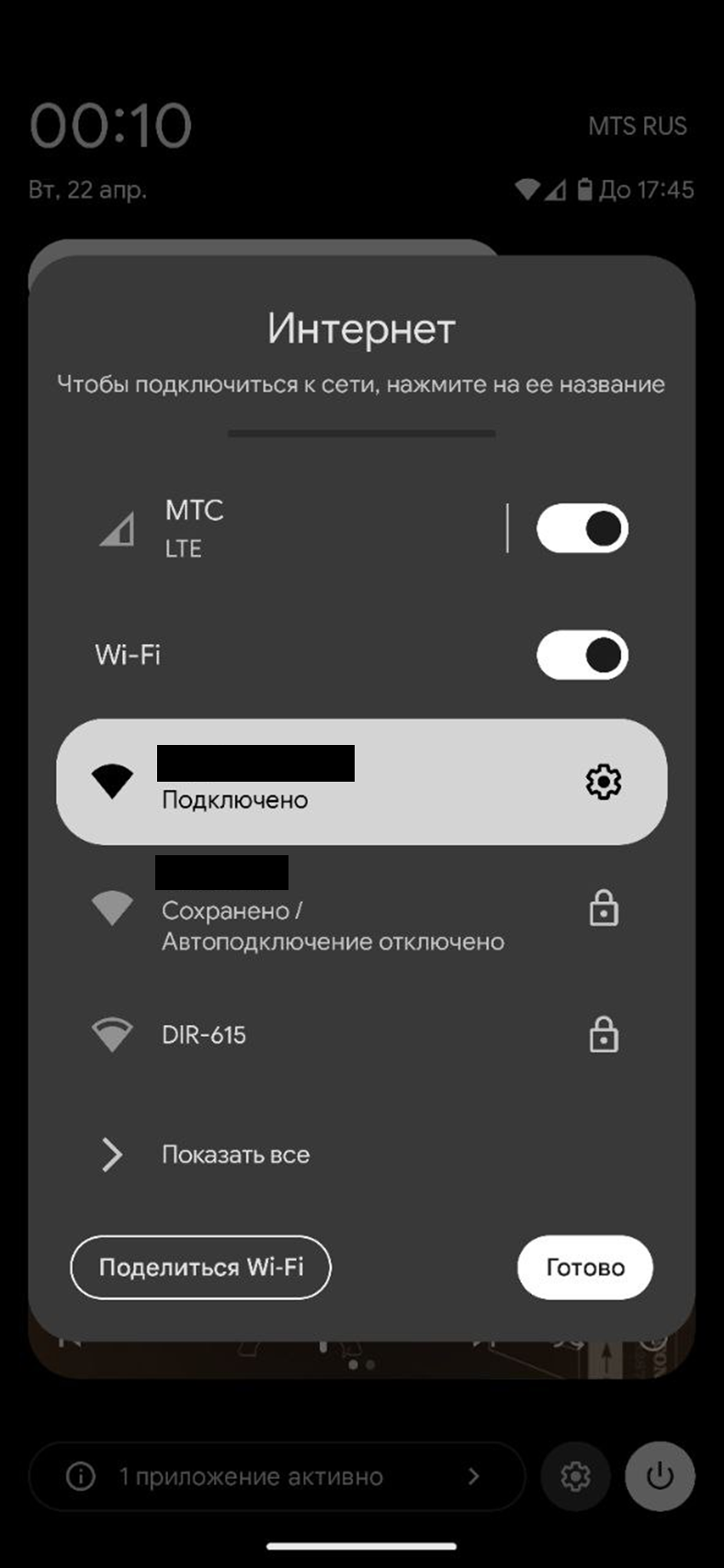
Task: Open the power menu button
Action: [660, 1477]
